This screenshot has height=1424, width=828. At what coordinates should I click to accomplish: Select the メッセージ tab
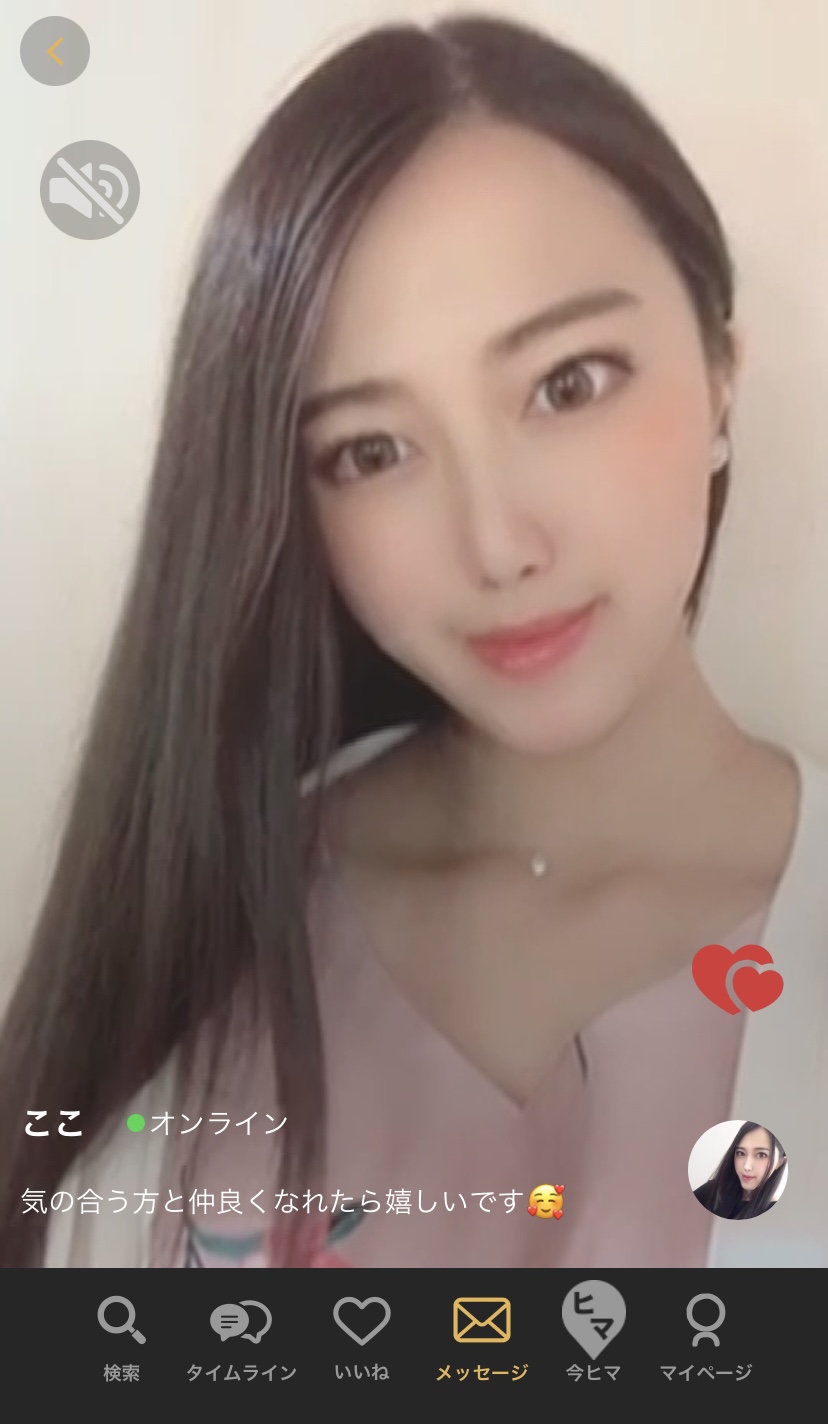click(x=481, y=1338)
